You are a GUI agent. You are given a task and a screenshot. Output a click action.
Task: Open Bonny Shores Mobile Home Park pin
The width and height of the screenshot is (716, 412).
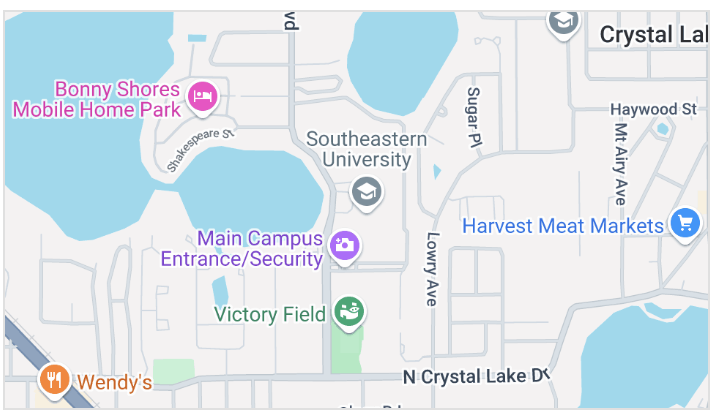[x=204, y=96]
